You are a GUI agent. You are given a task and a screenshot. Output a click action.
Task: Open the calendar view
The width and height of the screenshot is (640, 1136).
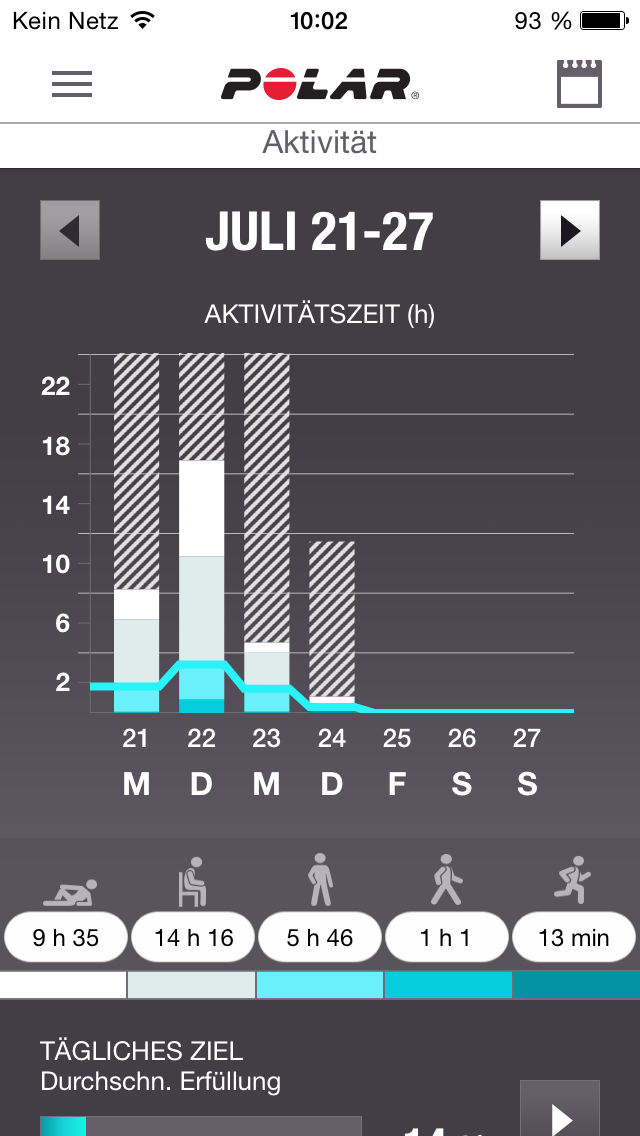(579, 84)
